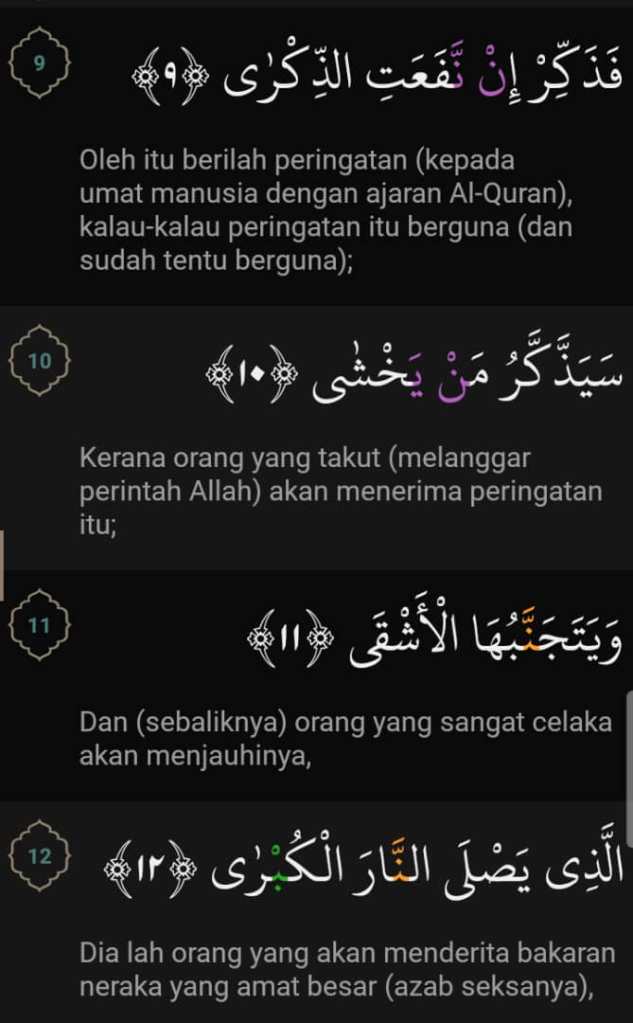Tap the verse 12 number badge
This screenshot has height=1023, width=633.
(x=39, y=857)
